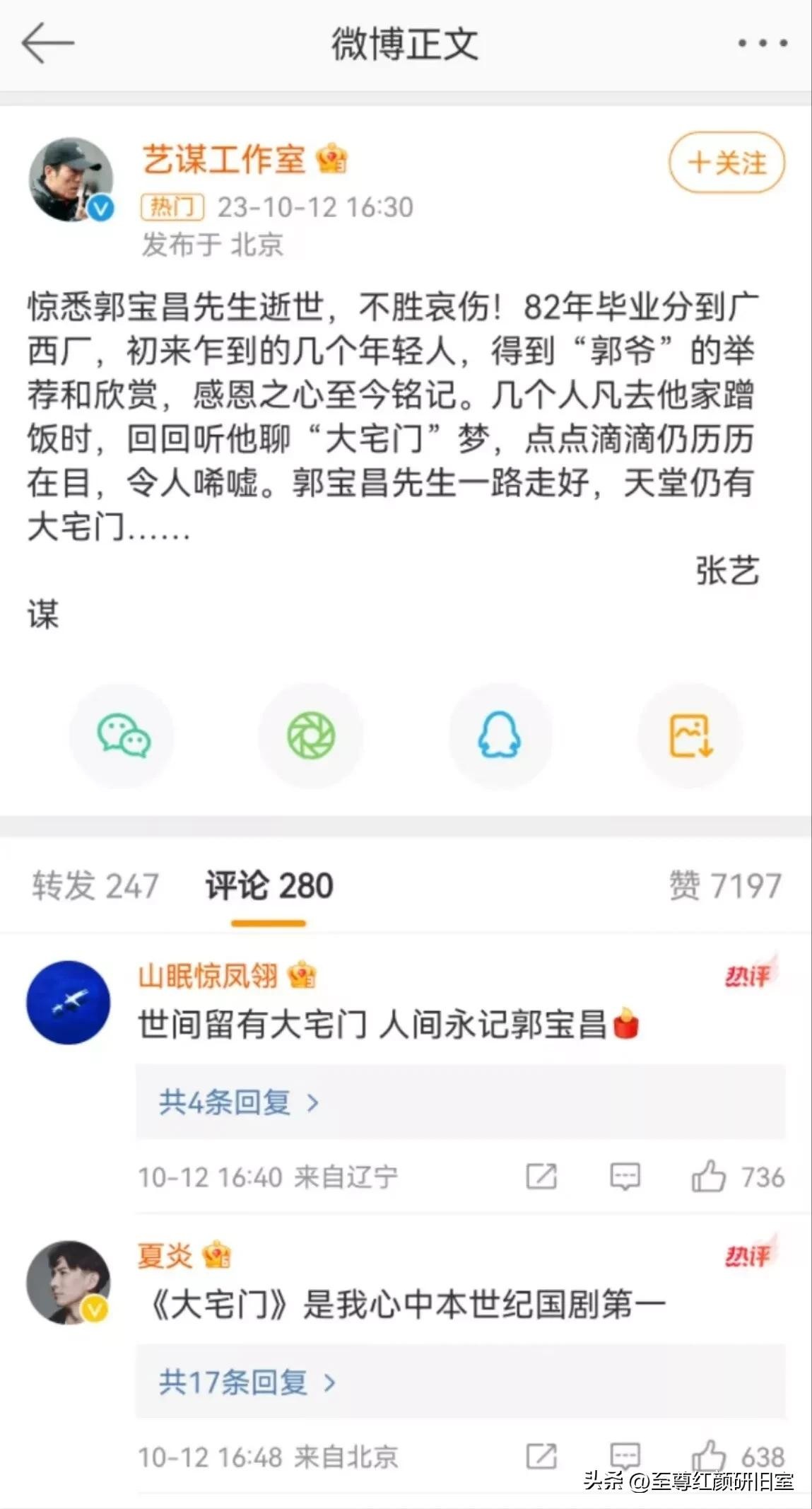Like 山眠惊凤翎's comment
This screenshot has width=812, height=1509.
(x=709, y=1177)
